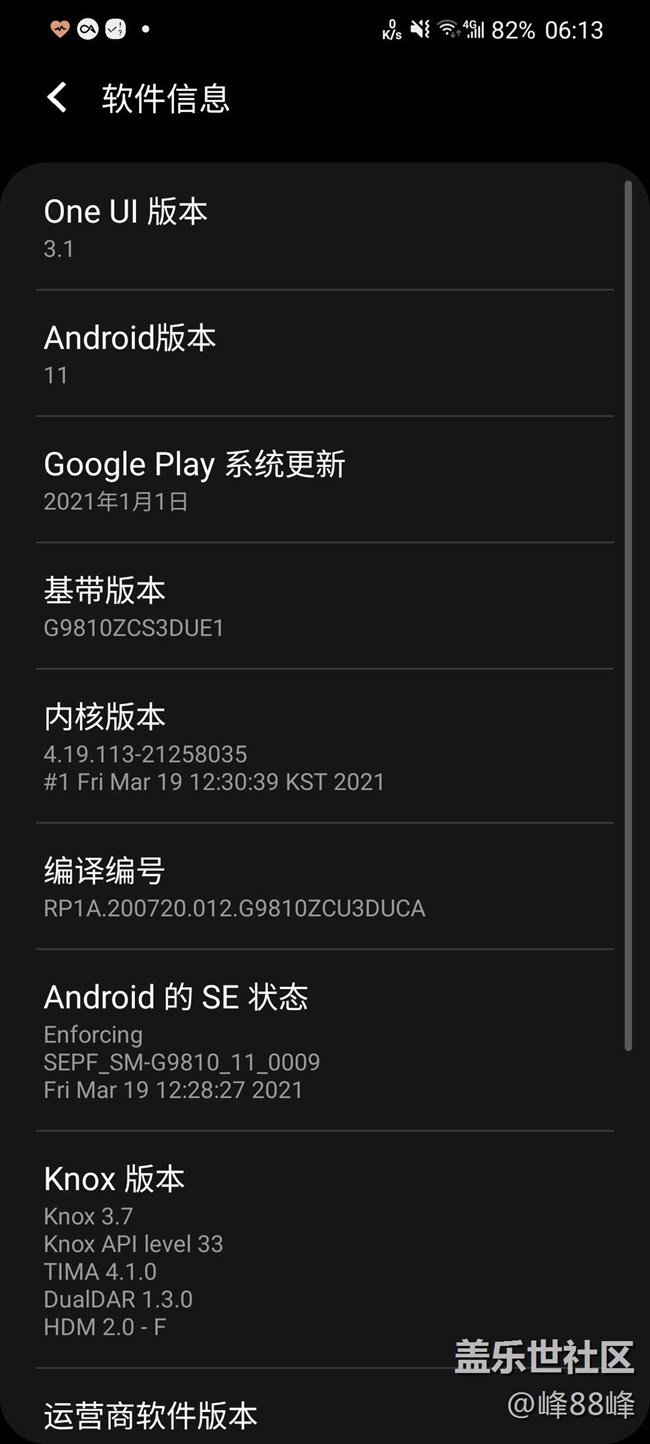
Task: Tap the 编译编号 build number row
Action: pos(324,887)
